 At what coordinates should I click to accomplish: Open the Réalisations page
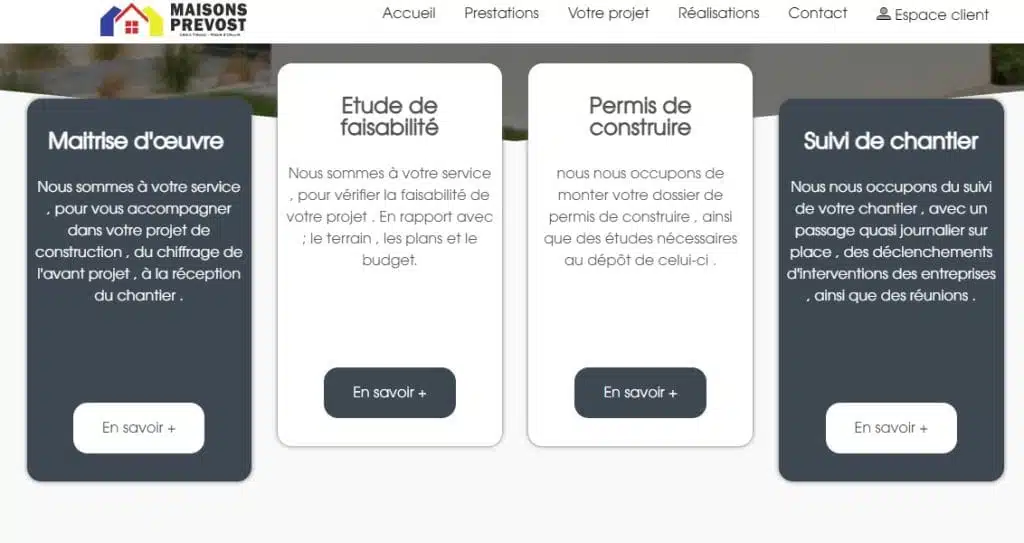coord(718,14)
